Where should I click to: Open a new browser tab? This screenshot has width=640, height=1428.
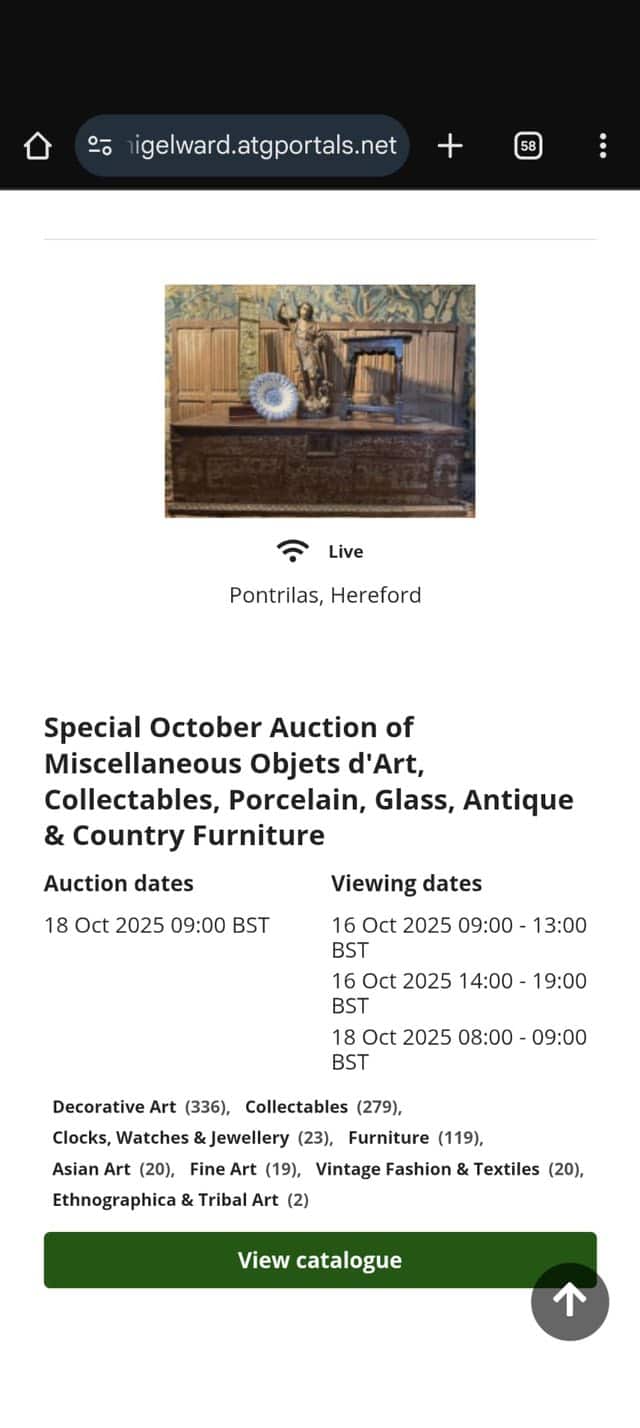(x=450, y=147)
